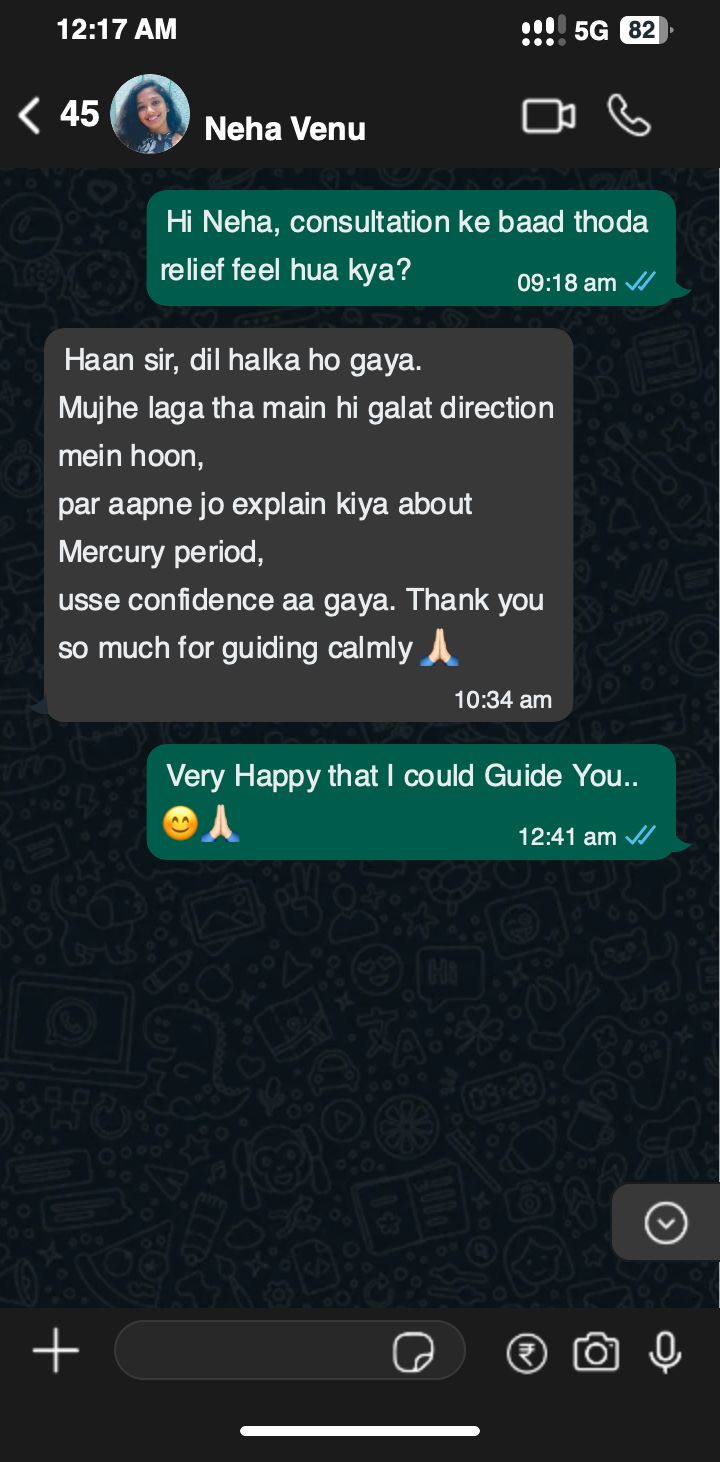Start a video call with Neha
This screenshot has height=1462, width=720.
coord(548,117)
